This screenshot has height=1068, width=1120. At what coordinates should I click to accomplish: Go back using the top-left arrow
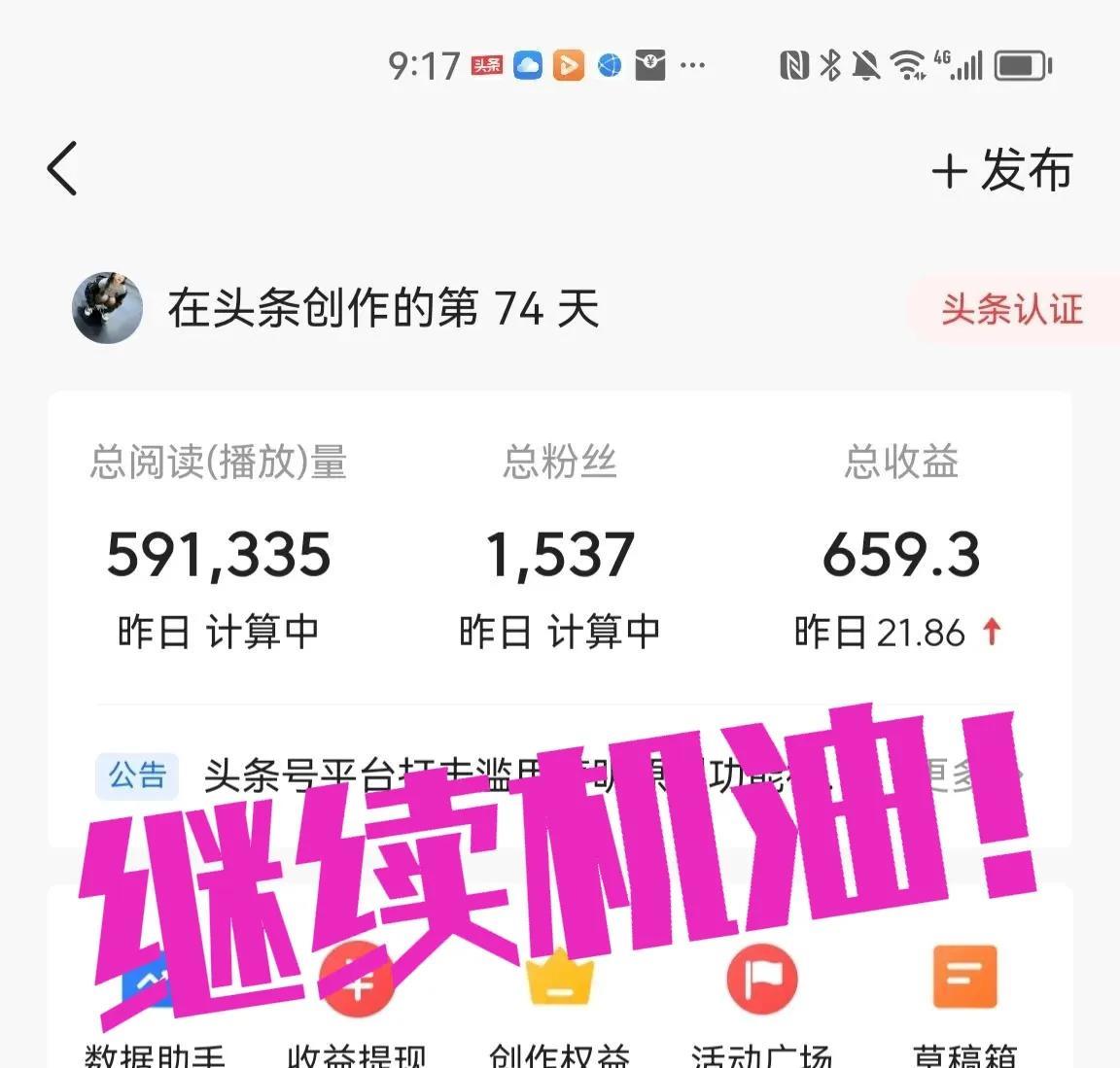pos(62,168)
